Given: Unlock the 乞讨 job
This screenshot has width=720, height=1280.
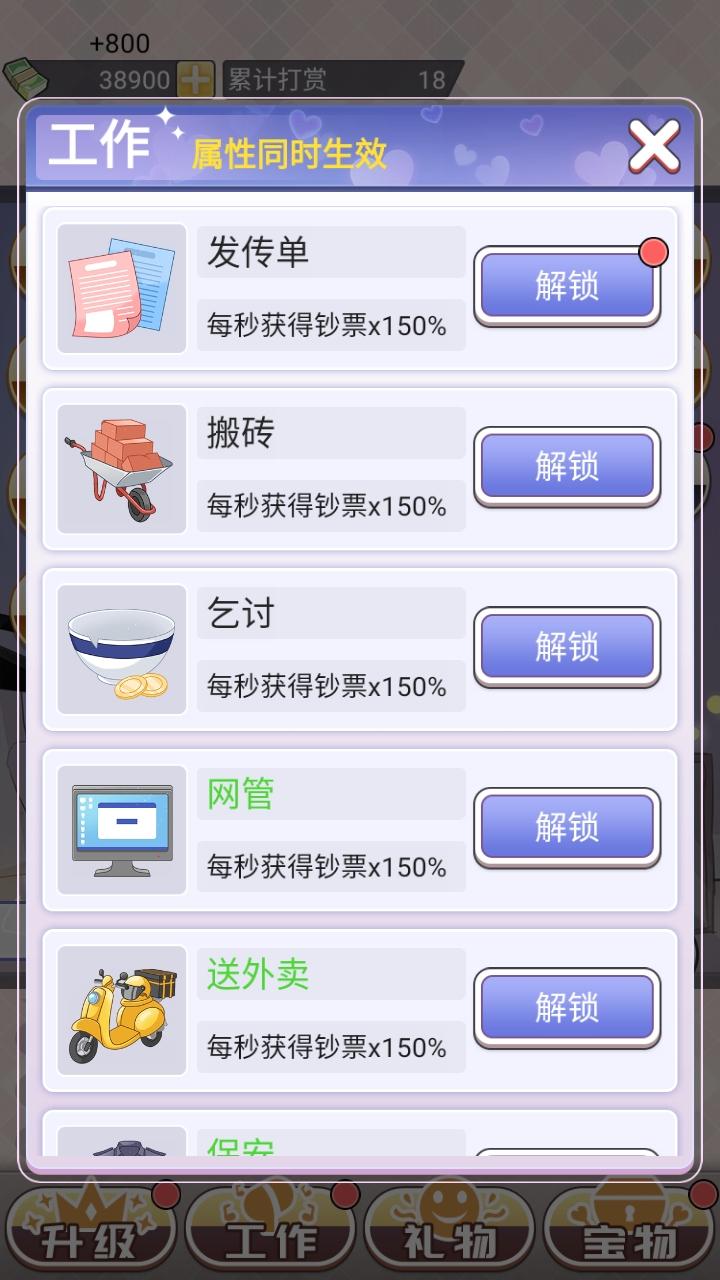Looking at the screenshot, I should click(567, 647).
